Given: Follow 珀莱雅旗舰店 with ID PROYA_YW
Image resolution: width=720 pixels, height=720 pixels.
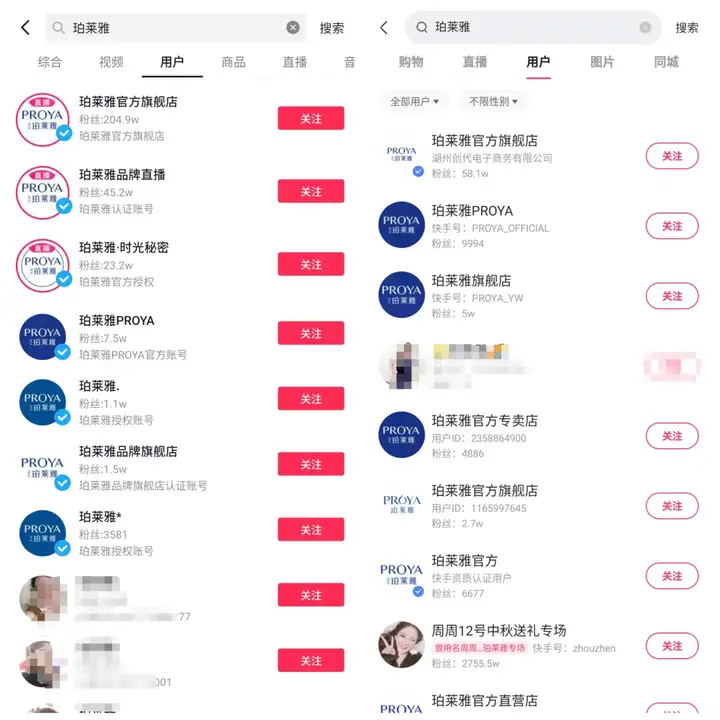Looking at the screenshot, I should pyautogui.click(x=671, y=296).
